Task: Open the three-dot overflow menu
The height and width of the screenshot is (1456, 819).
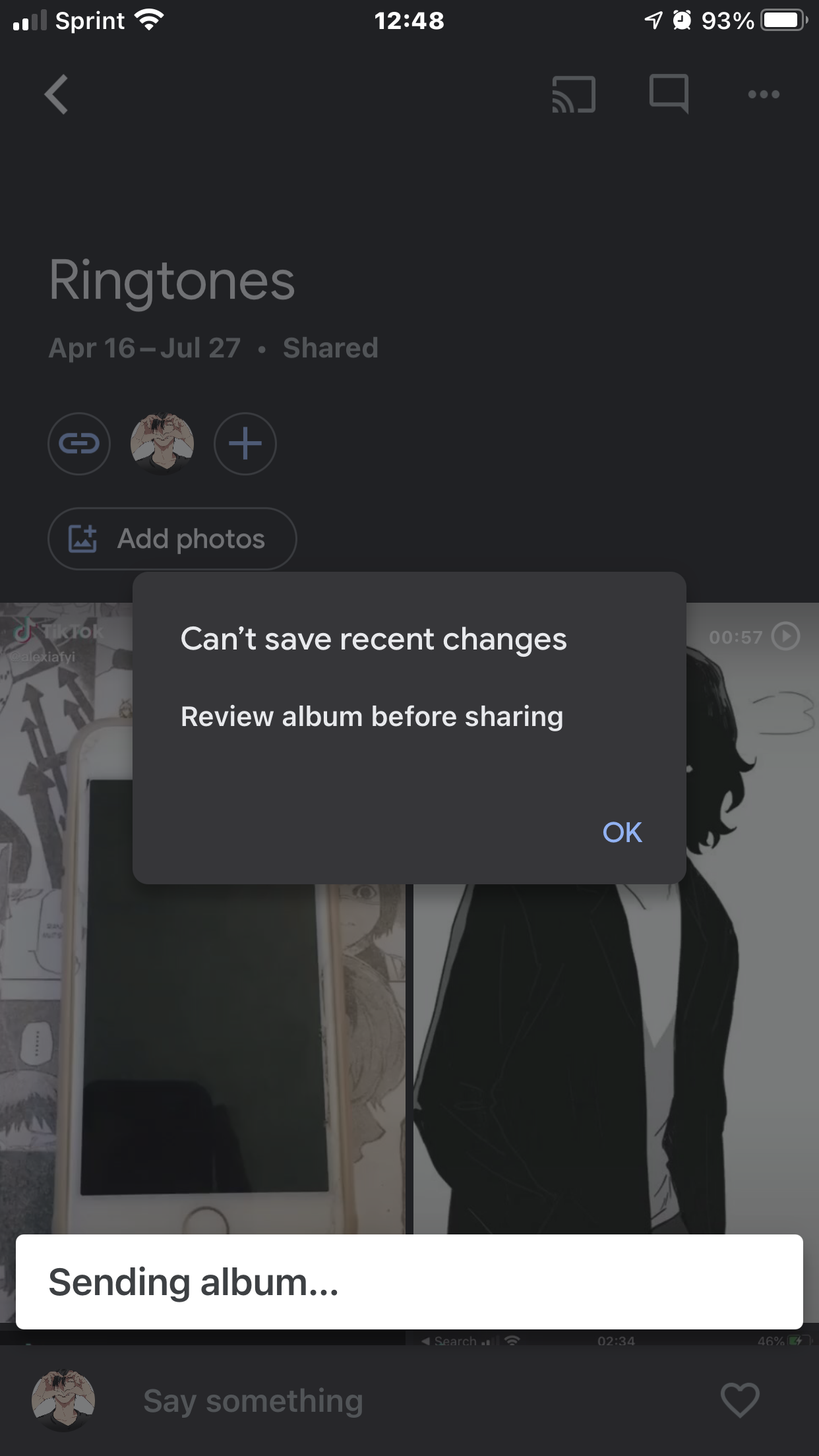Action: tap(764, 94)
